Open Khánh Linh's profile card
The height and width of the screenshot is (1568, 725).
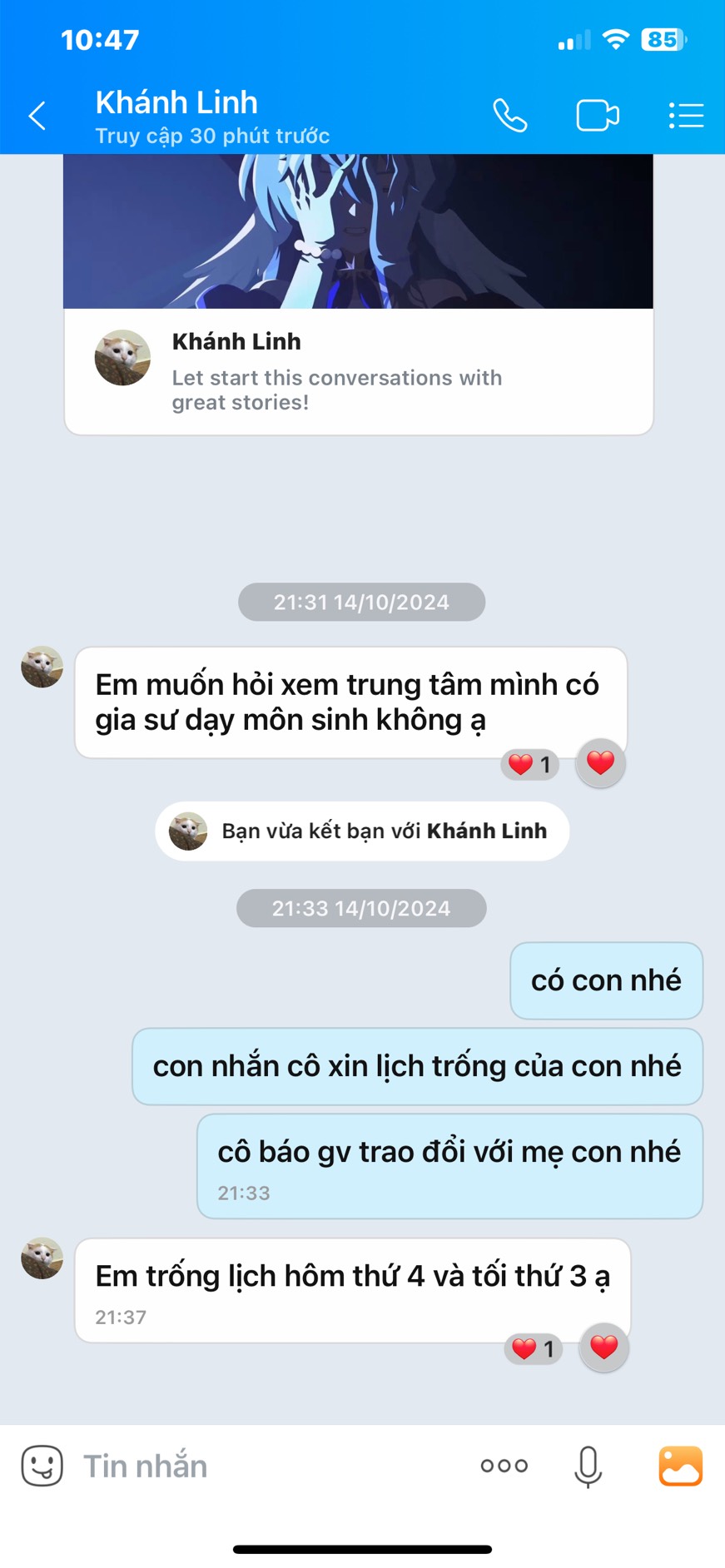(x=358, y=371)
